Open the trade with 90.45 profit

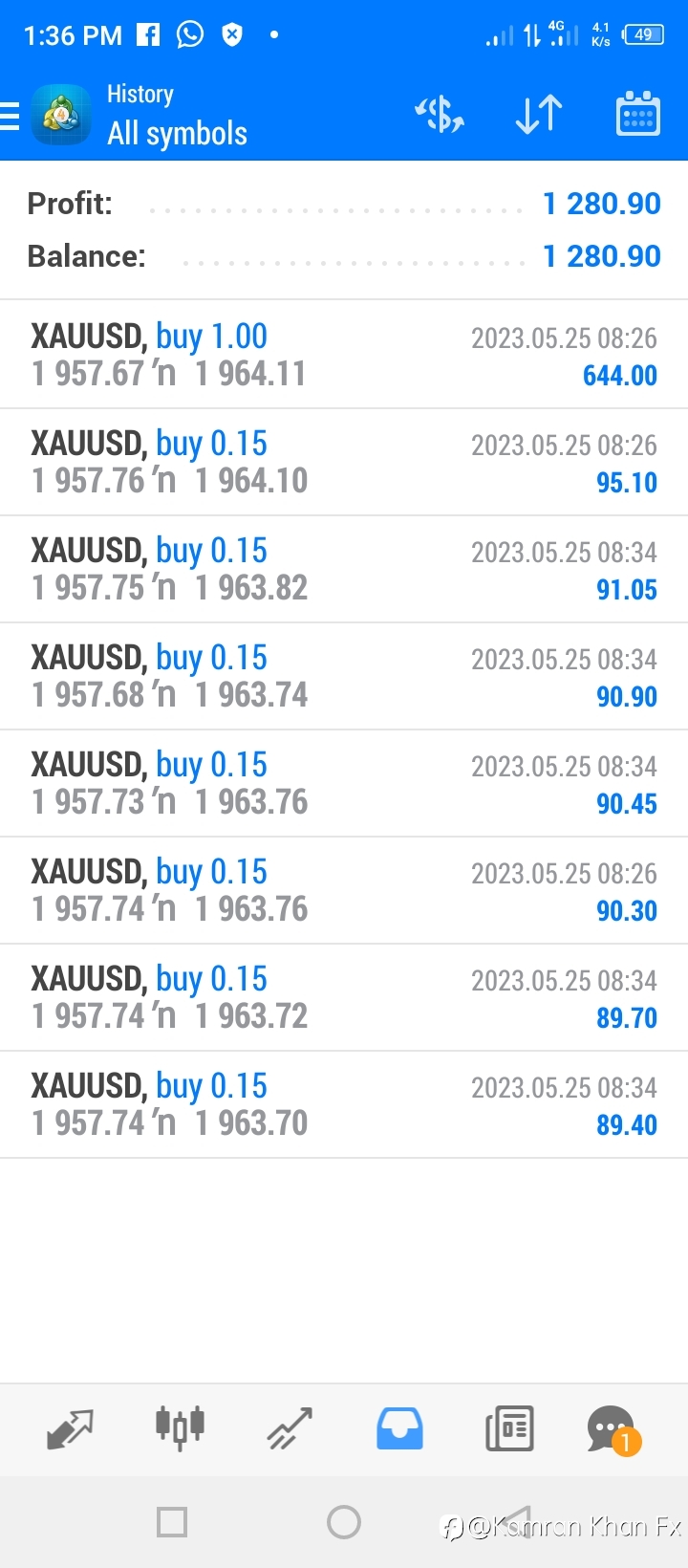pyautogui.click(x=344, y=783)
